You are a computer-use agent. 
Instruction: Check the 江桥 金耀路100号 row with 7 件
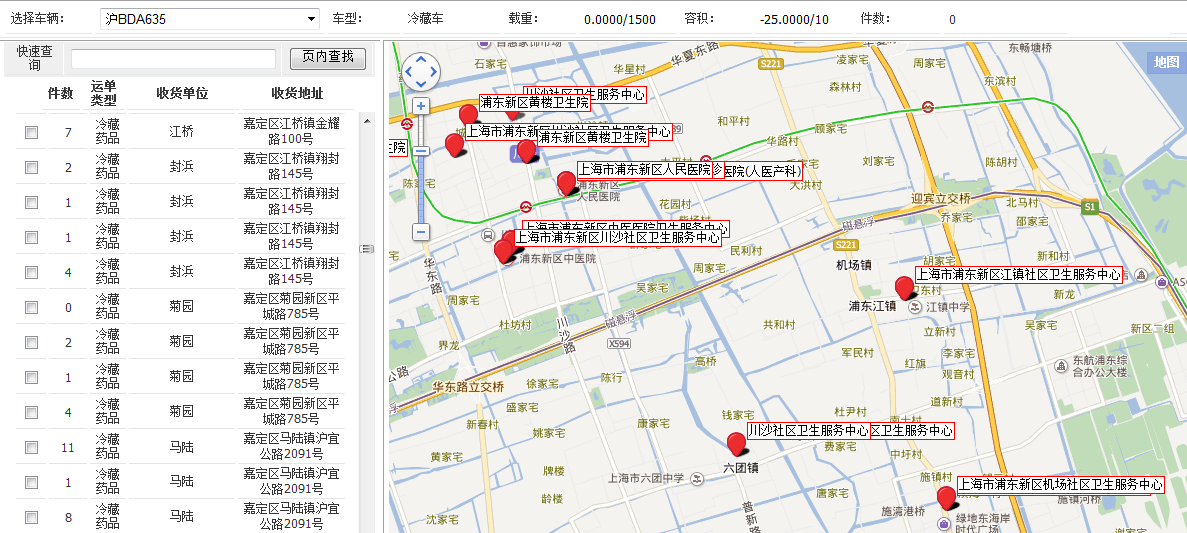(32, 132)
